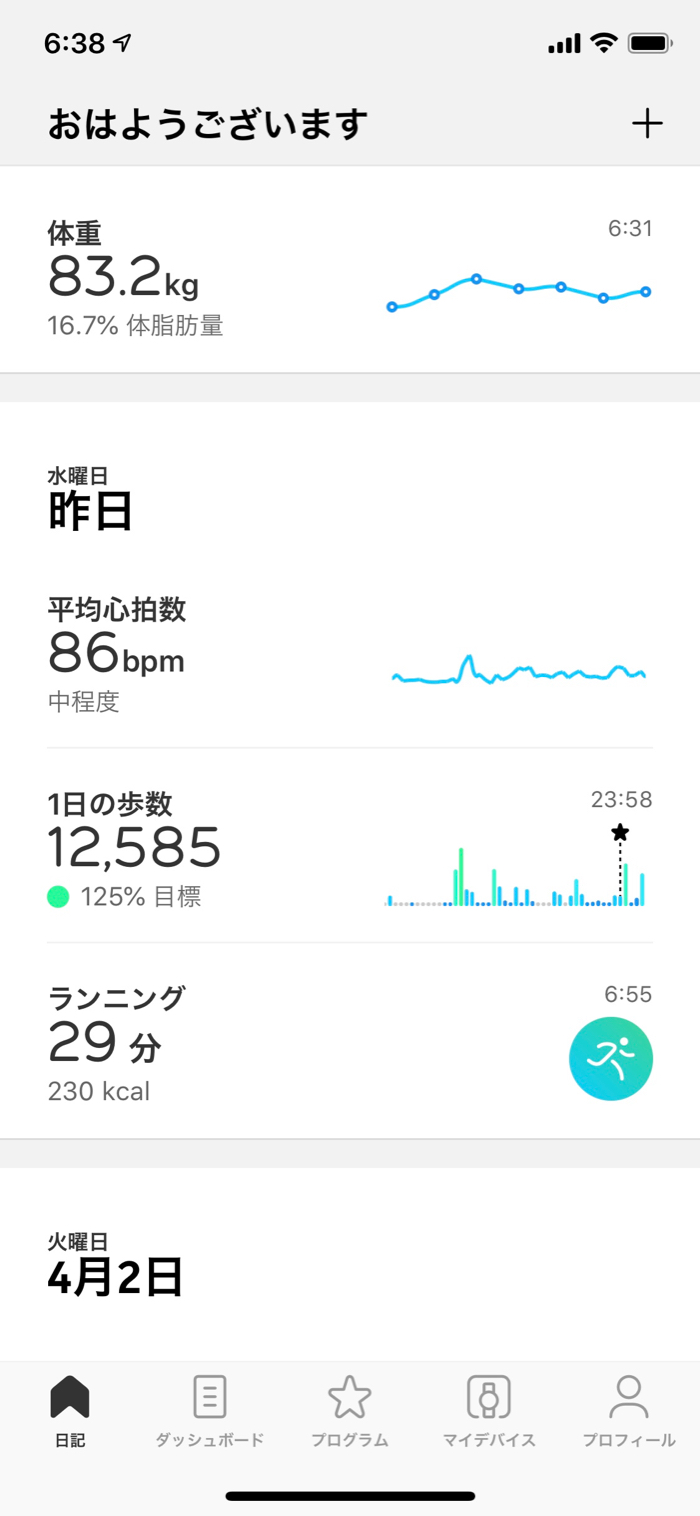
Task: Go to the プログラム tab
Action: [349, 1410]
